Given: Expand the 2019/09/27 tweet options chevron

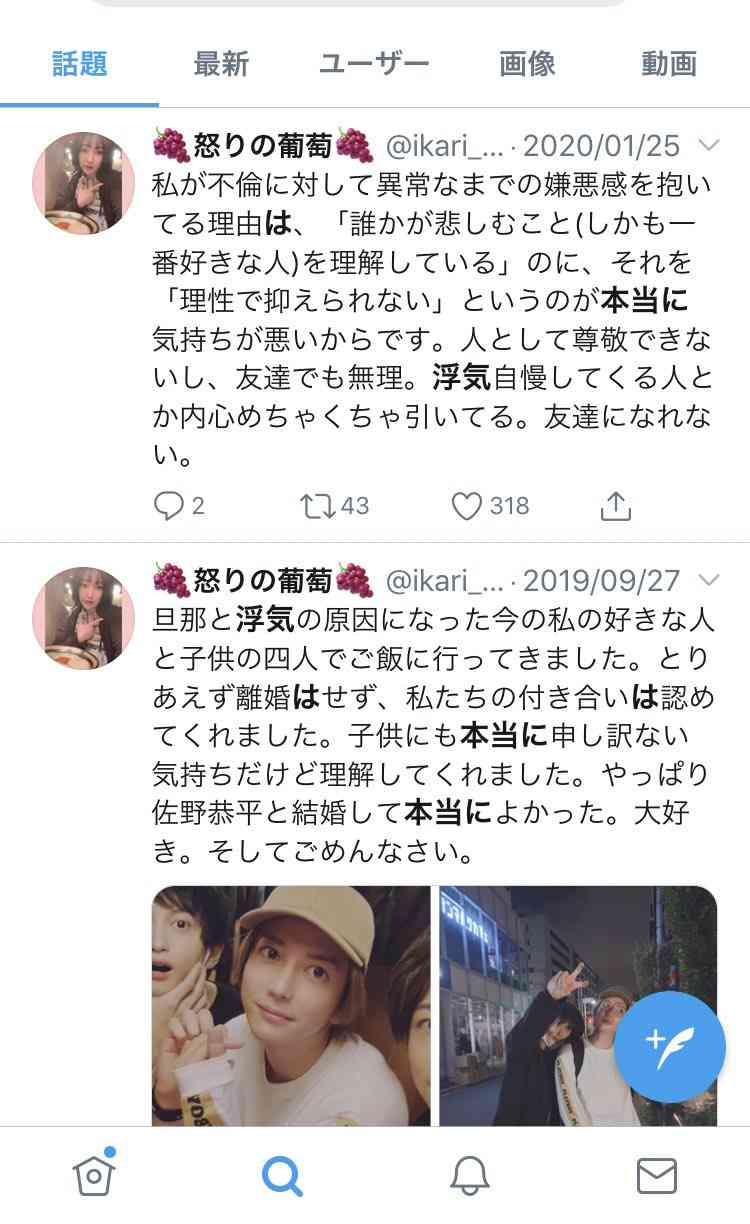Looking at the screenshot, I should pyautogui.click(x=708, y=581).
